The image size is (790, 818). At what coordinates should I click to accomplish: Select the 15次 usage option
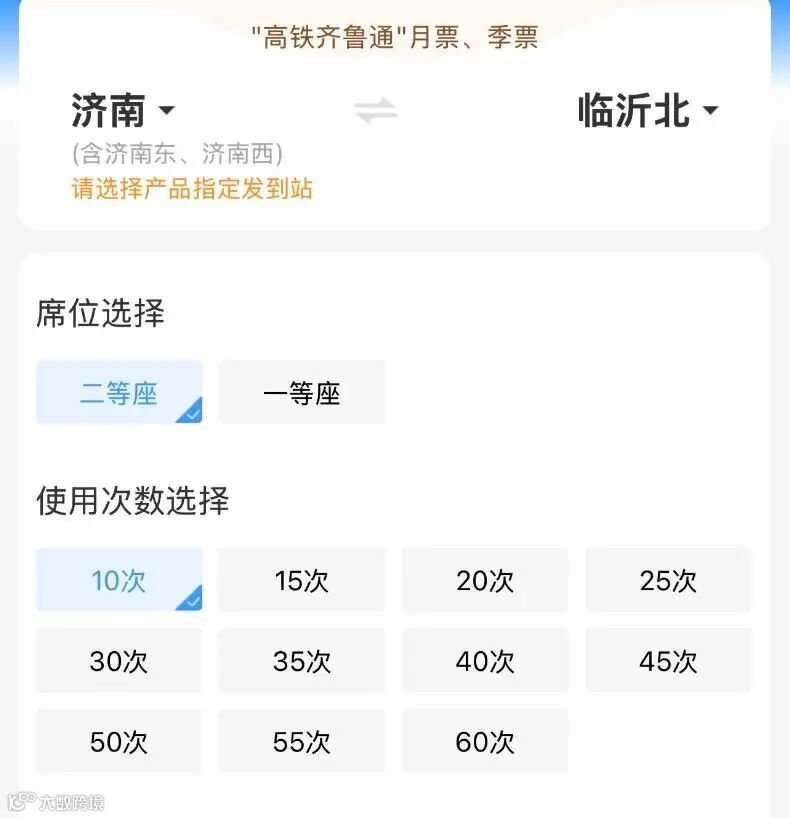click(301, 580)
